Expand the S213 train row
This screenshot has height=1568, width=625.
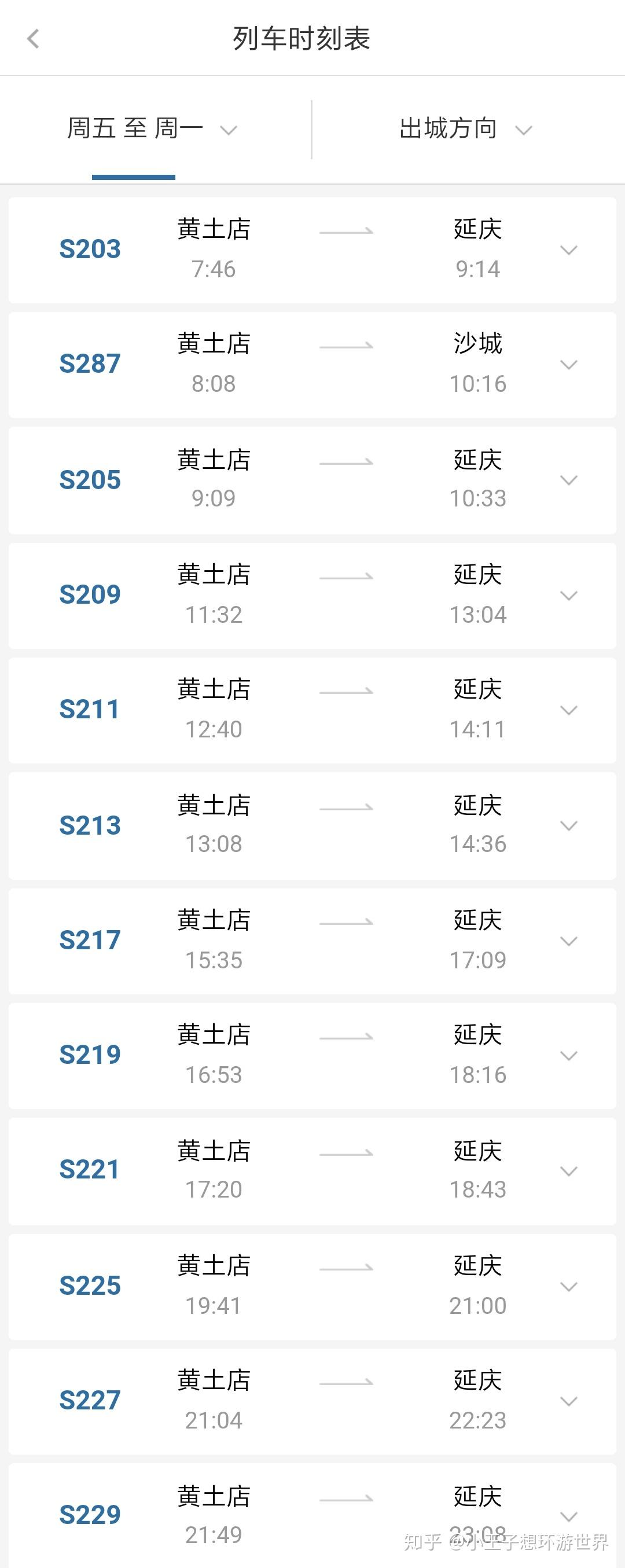click(568, 825)
